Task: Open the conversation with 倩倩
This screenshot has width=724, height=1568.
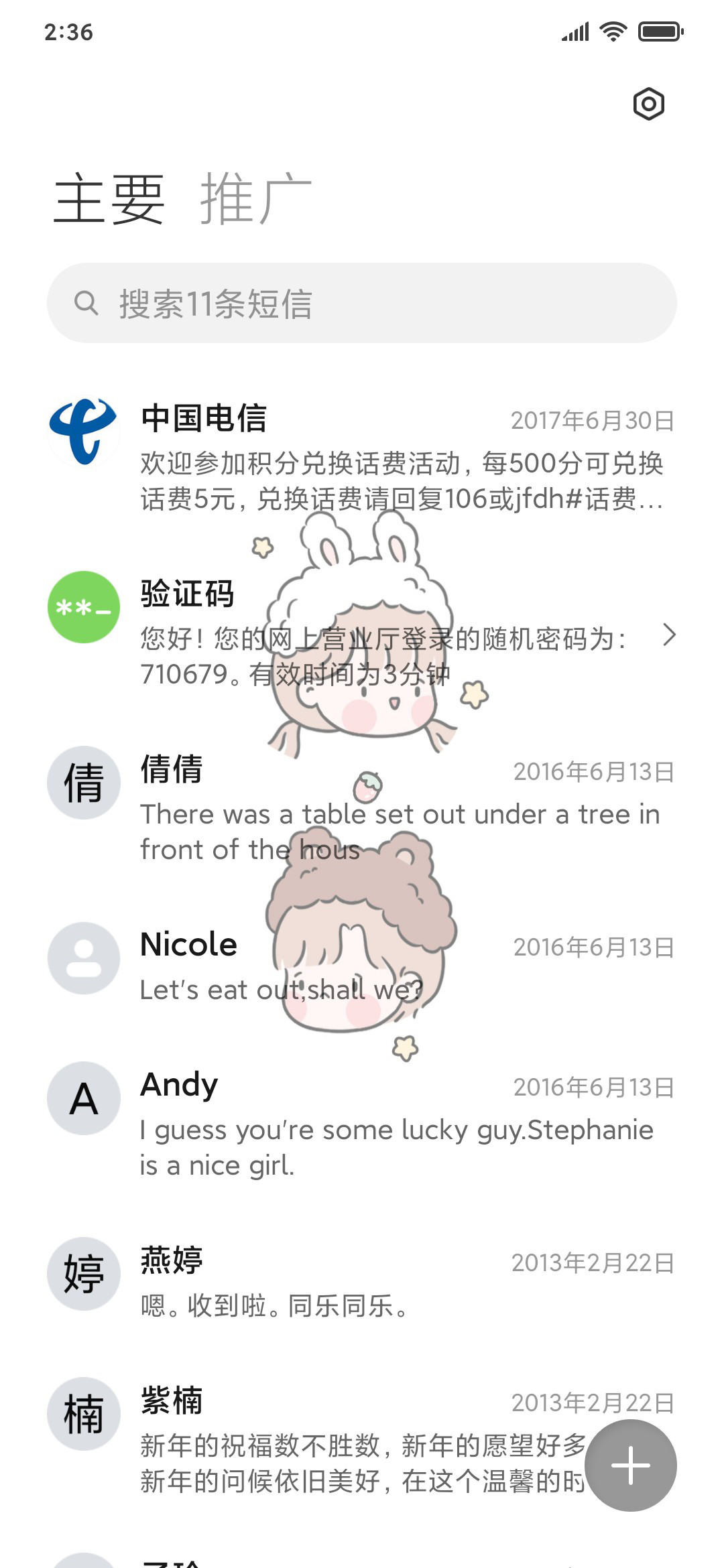Action: click(x=362, y=807)
